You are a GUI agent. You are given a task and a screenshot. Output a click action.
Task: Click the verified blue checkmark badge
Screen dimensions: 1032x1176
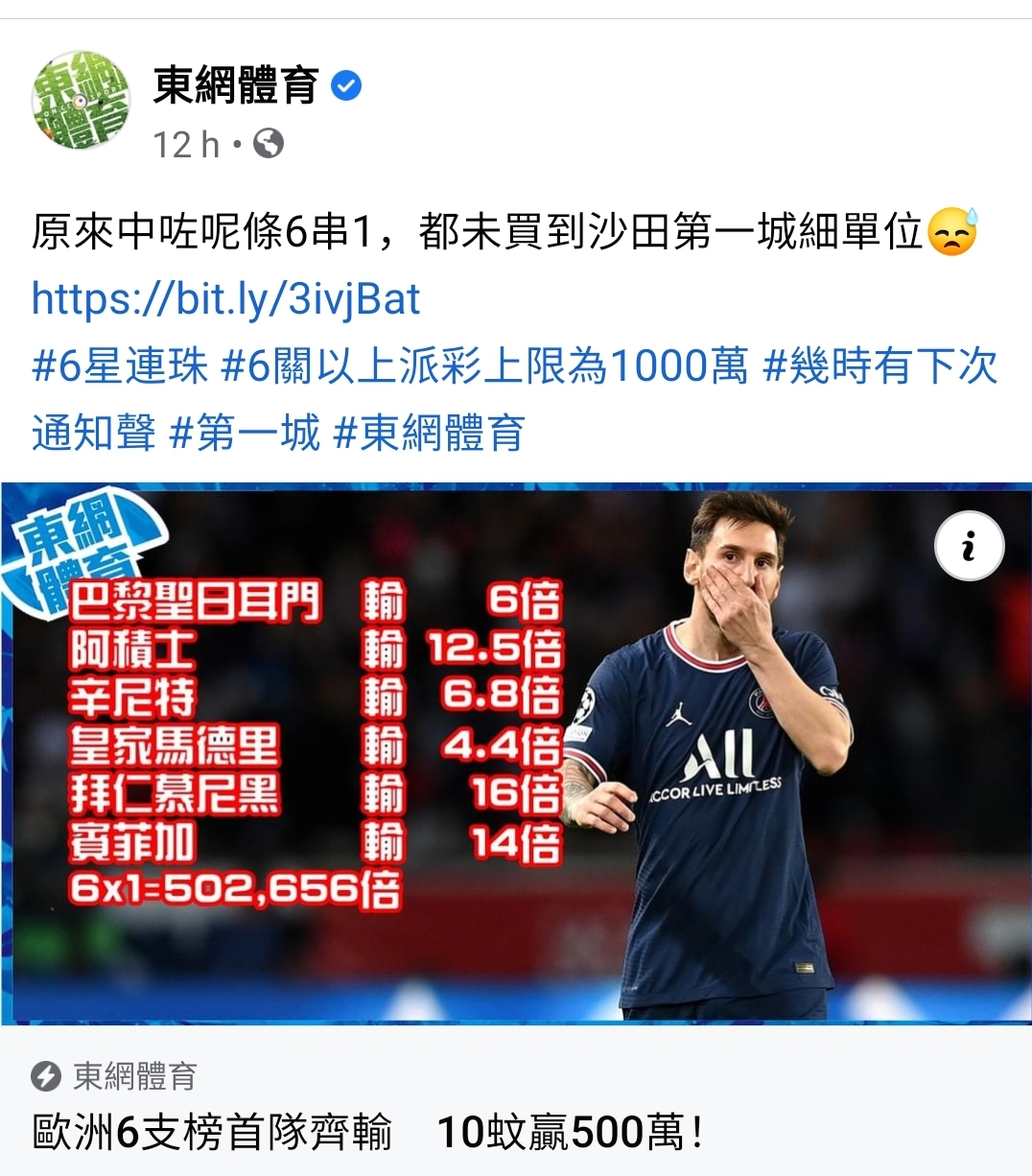pos(347,86)
